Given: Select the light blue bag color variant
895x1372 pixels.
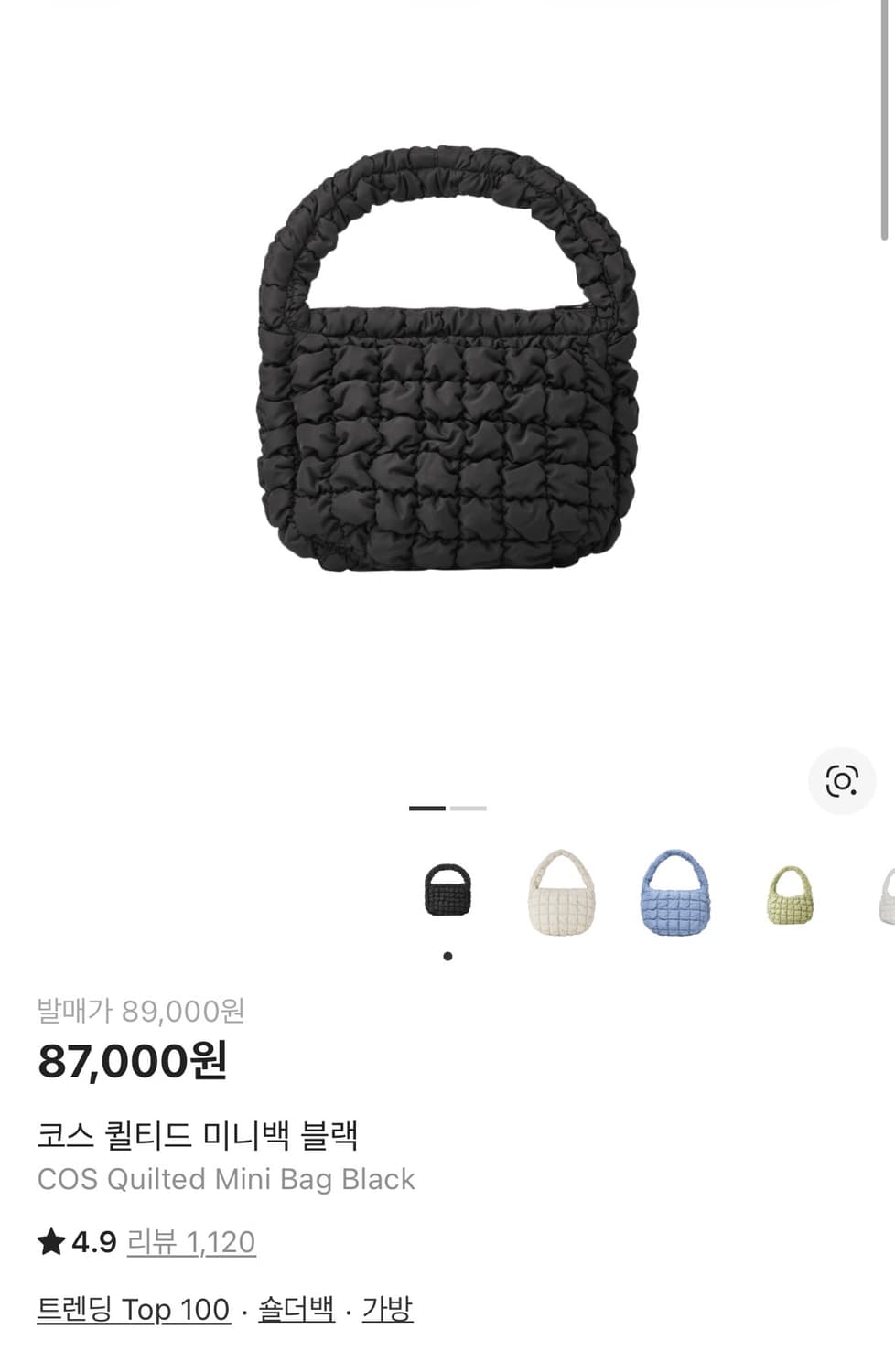Looking at the screenshot, I should coord(674,892).
